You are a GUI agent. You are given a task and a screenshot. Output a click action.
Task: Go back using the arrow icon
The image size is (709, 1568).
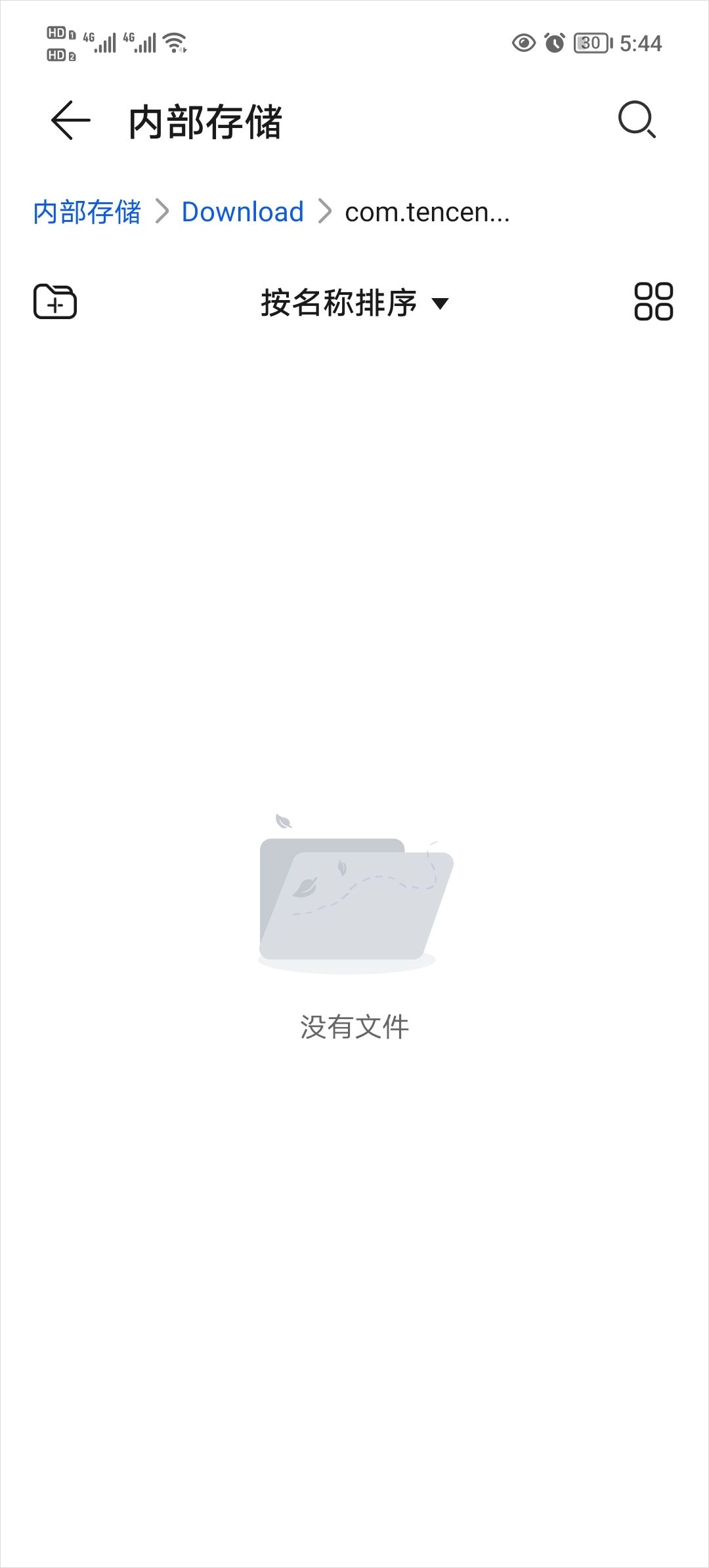click(x=70, y=120)
